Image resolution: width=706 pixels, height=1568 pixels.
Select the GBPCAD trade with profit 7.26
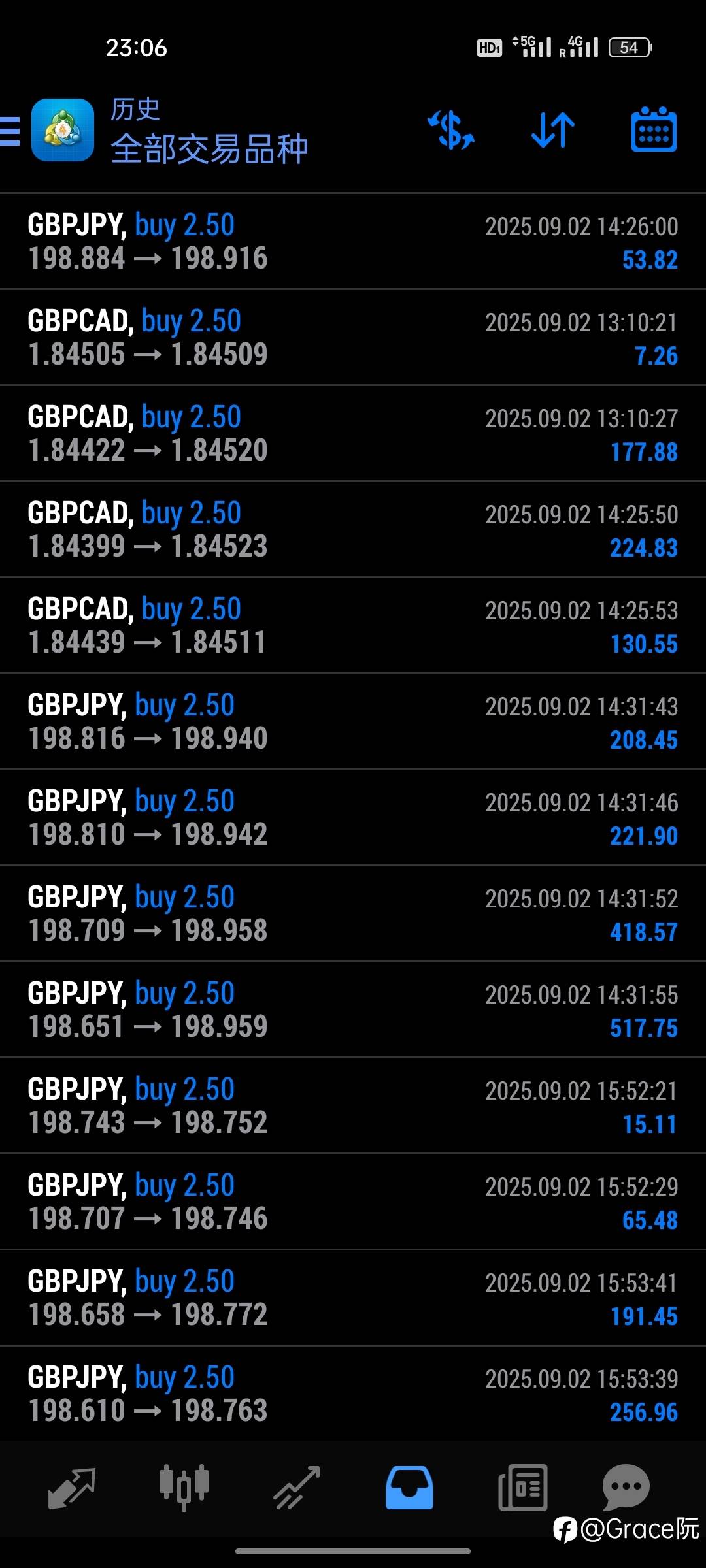point(353,338)
